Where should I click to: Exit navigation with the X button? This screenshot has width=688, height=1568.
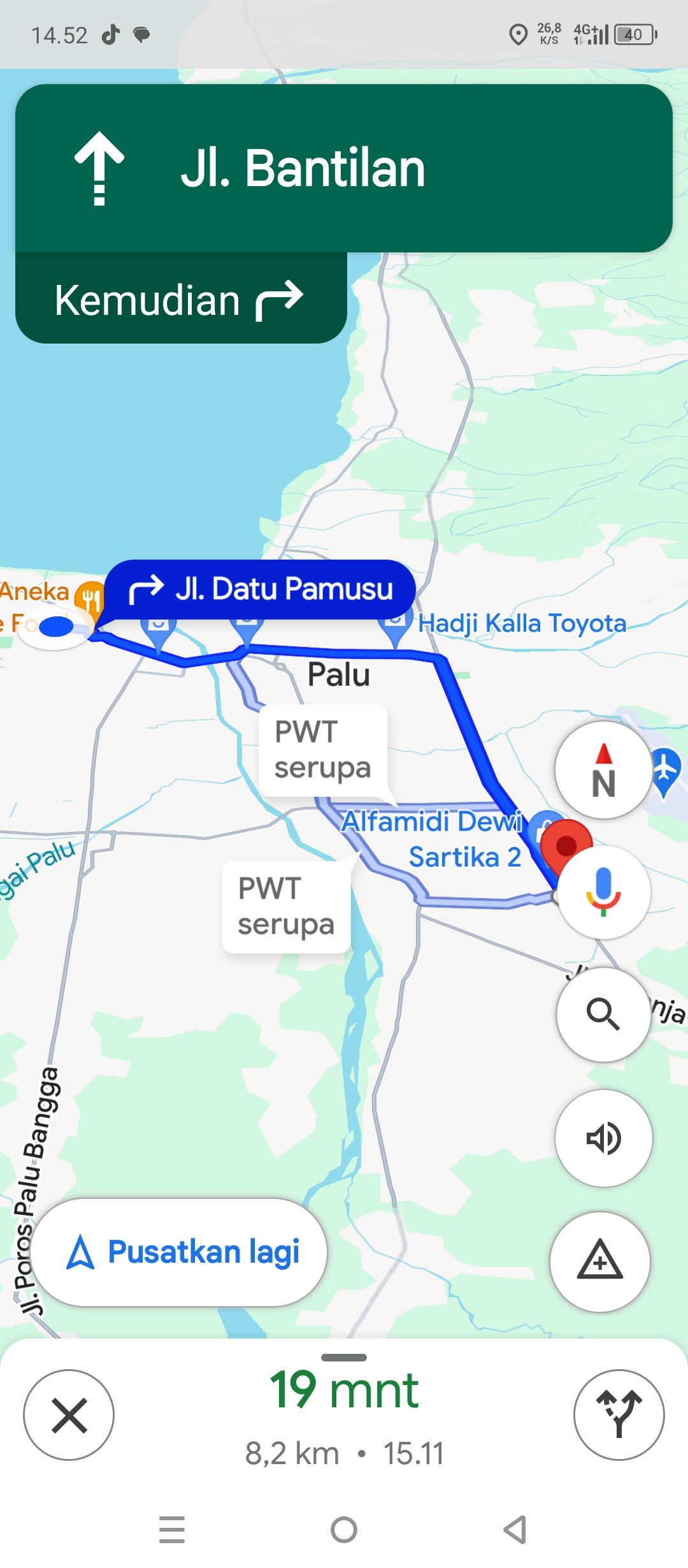(69, 1415)
